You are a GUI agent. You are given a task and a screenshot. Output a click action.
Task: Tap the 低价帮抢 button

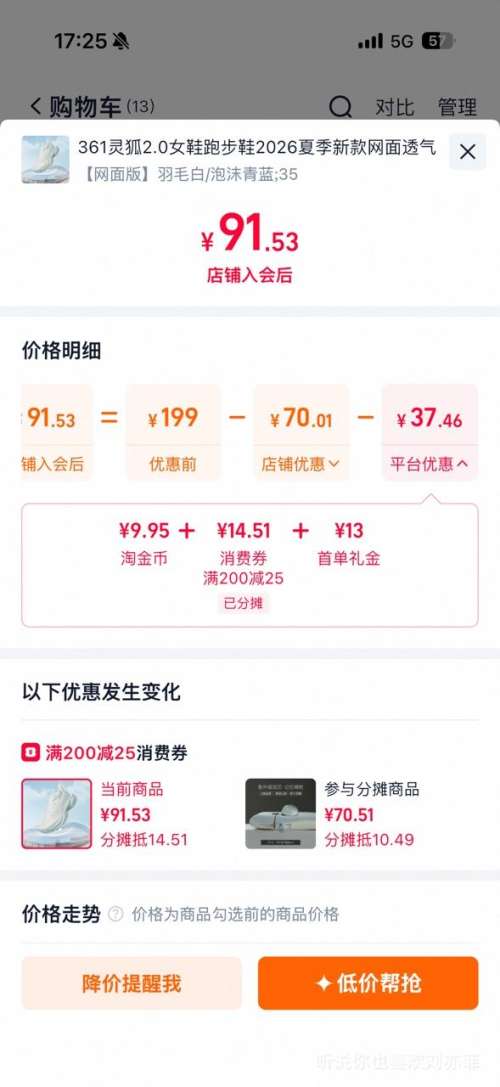(x=368, y=983)
